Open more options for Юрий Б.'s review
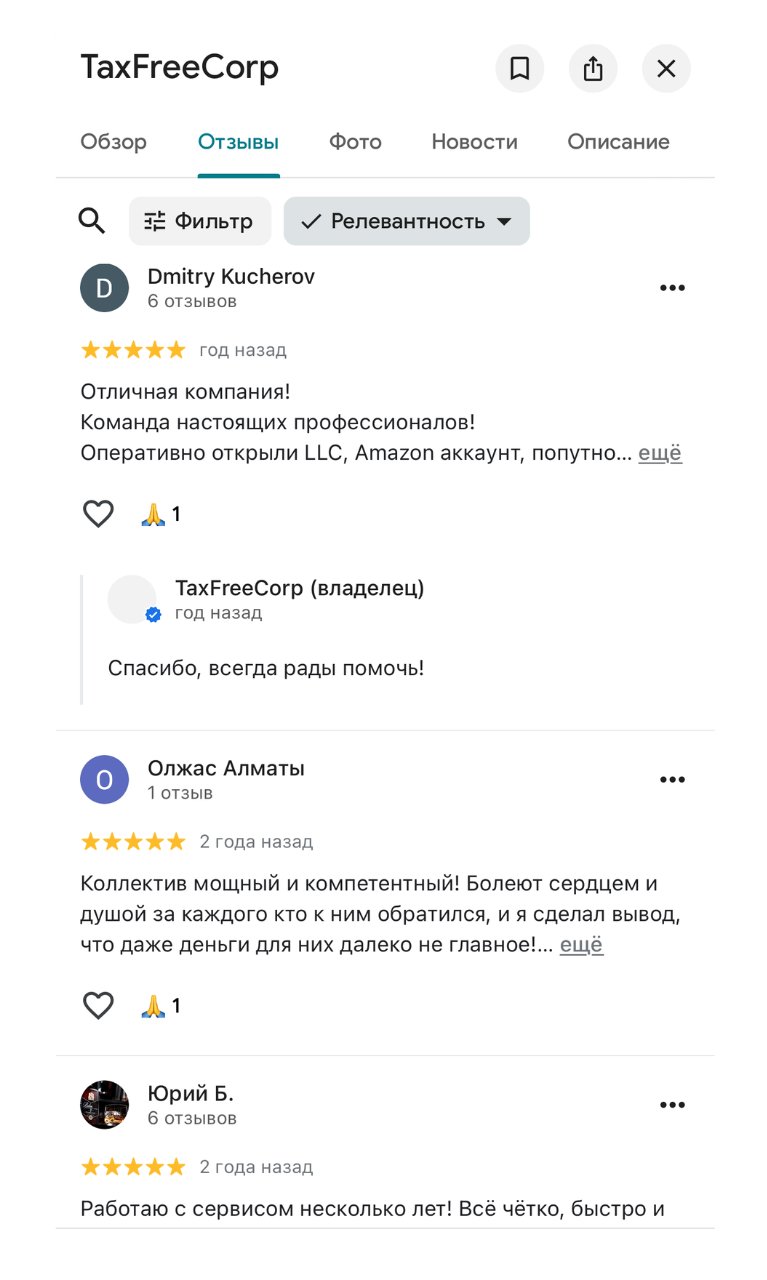Image resolution: width=767 pixels, height=1280 pixels. [x=672, y=1105]
